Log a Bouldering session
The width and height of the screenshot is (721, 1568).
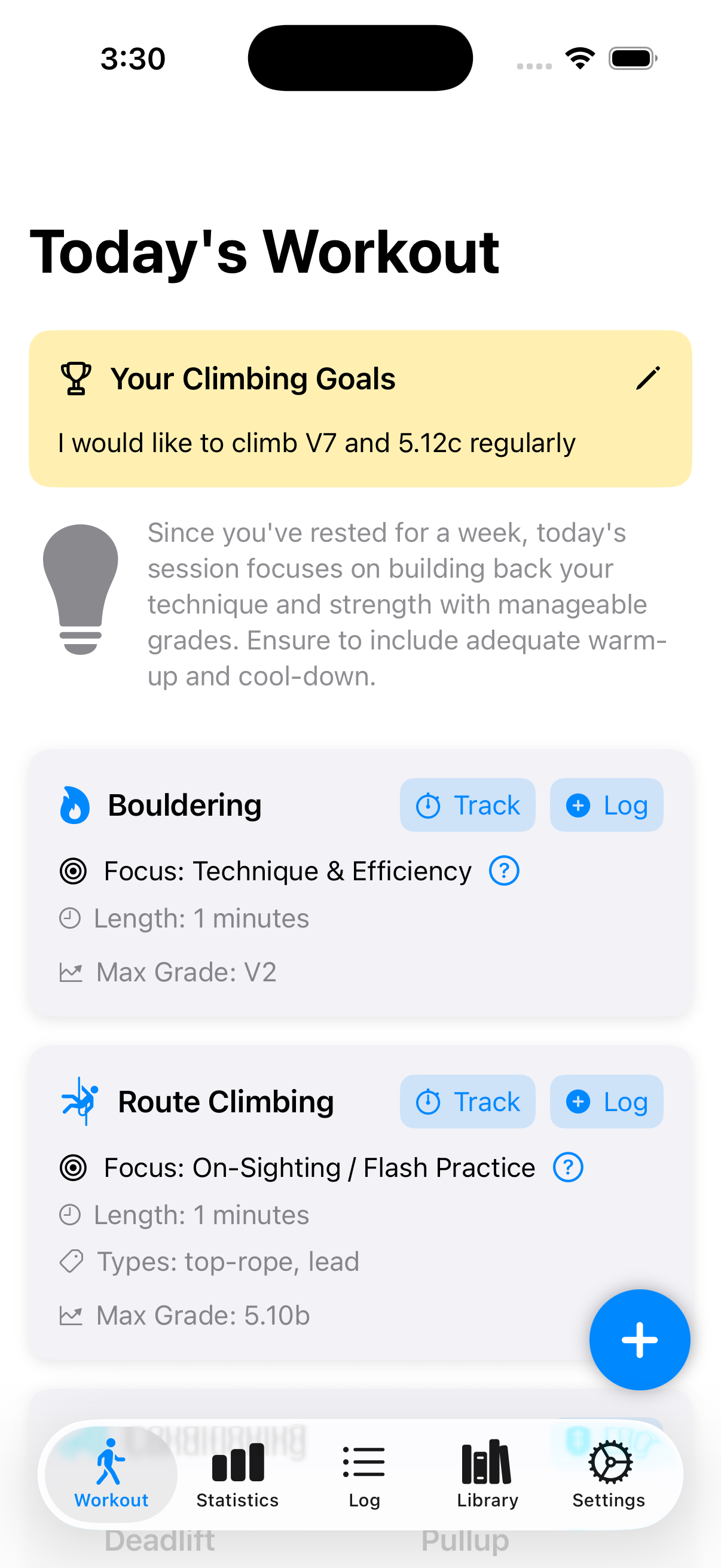tap(607, 805)
